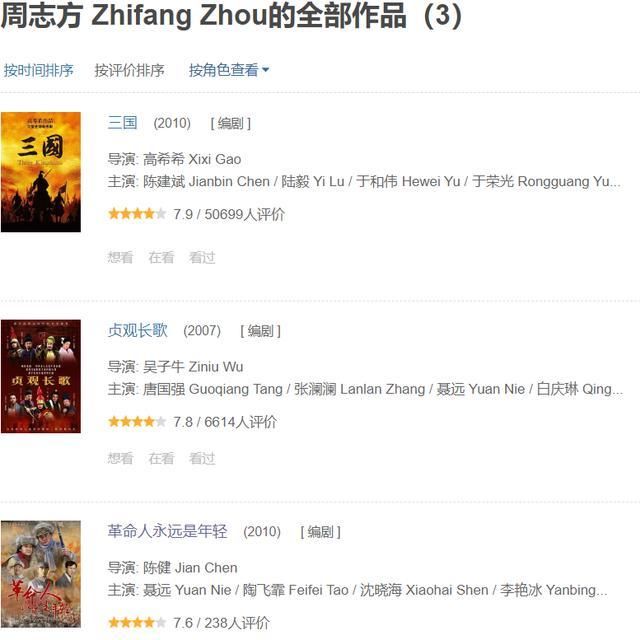Open the 贞观长歌 title link
The image size is (640, 640).
click(x=138, y=330)
